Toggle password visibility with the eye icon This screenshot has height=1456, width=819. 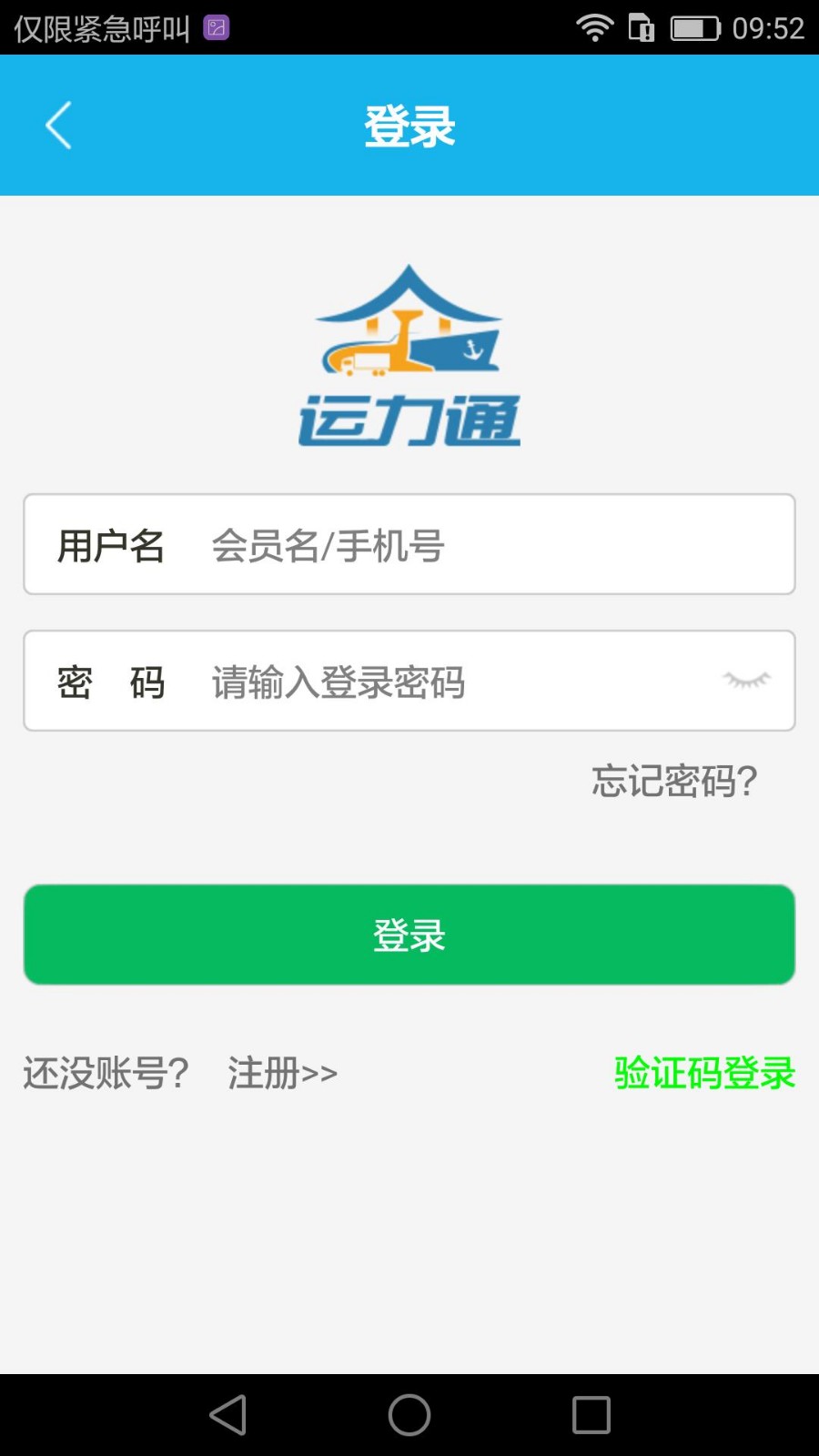click(744, 681)
